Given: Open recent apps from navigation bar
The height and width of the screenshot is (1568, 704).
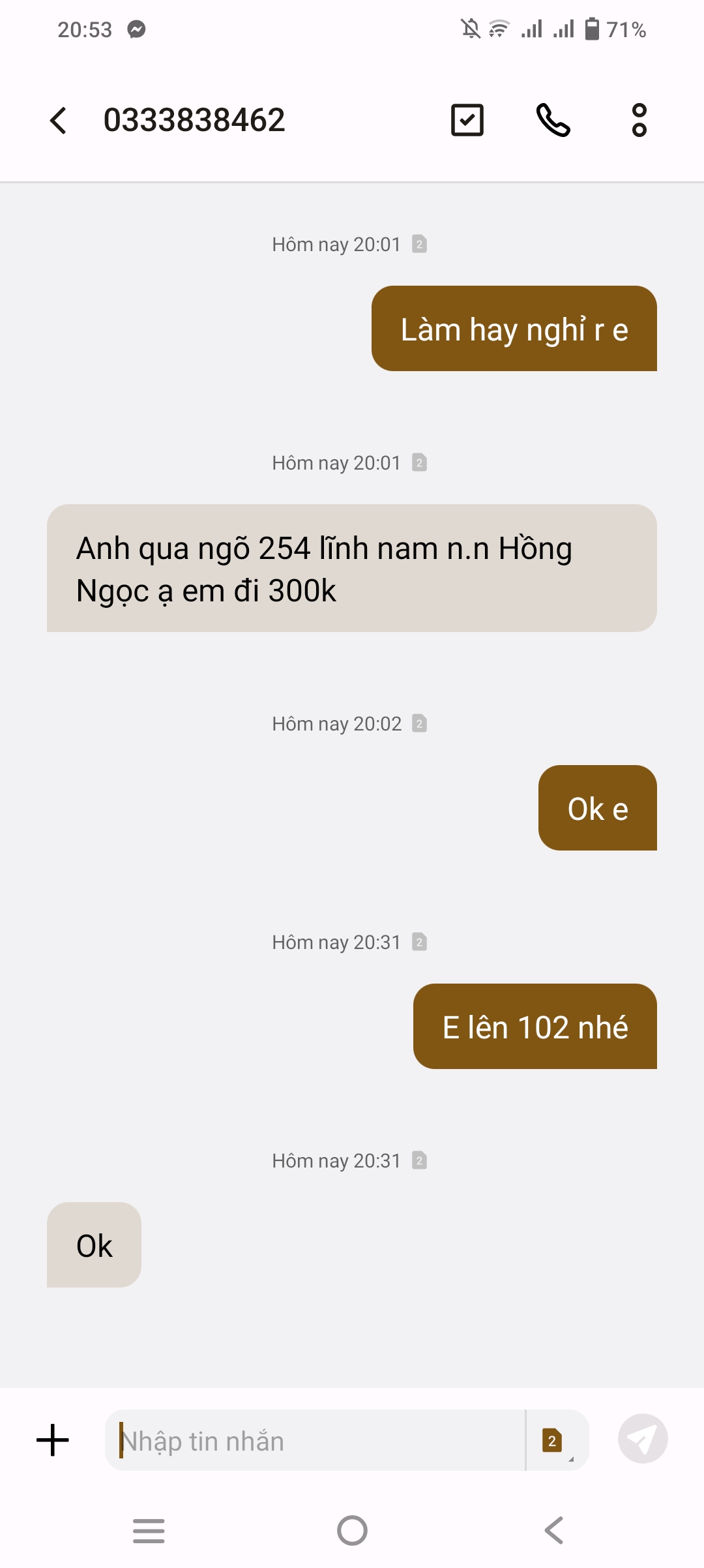Looking at the screenshot, I should [149, 1530].
